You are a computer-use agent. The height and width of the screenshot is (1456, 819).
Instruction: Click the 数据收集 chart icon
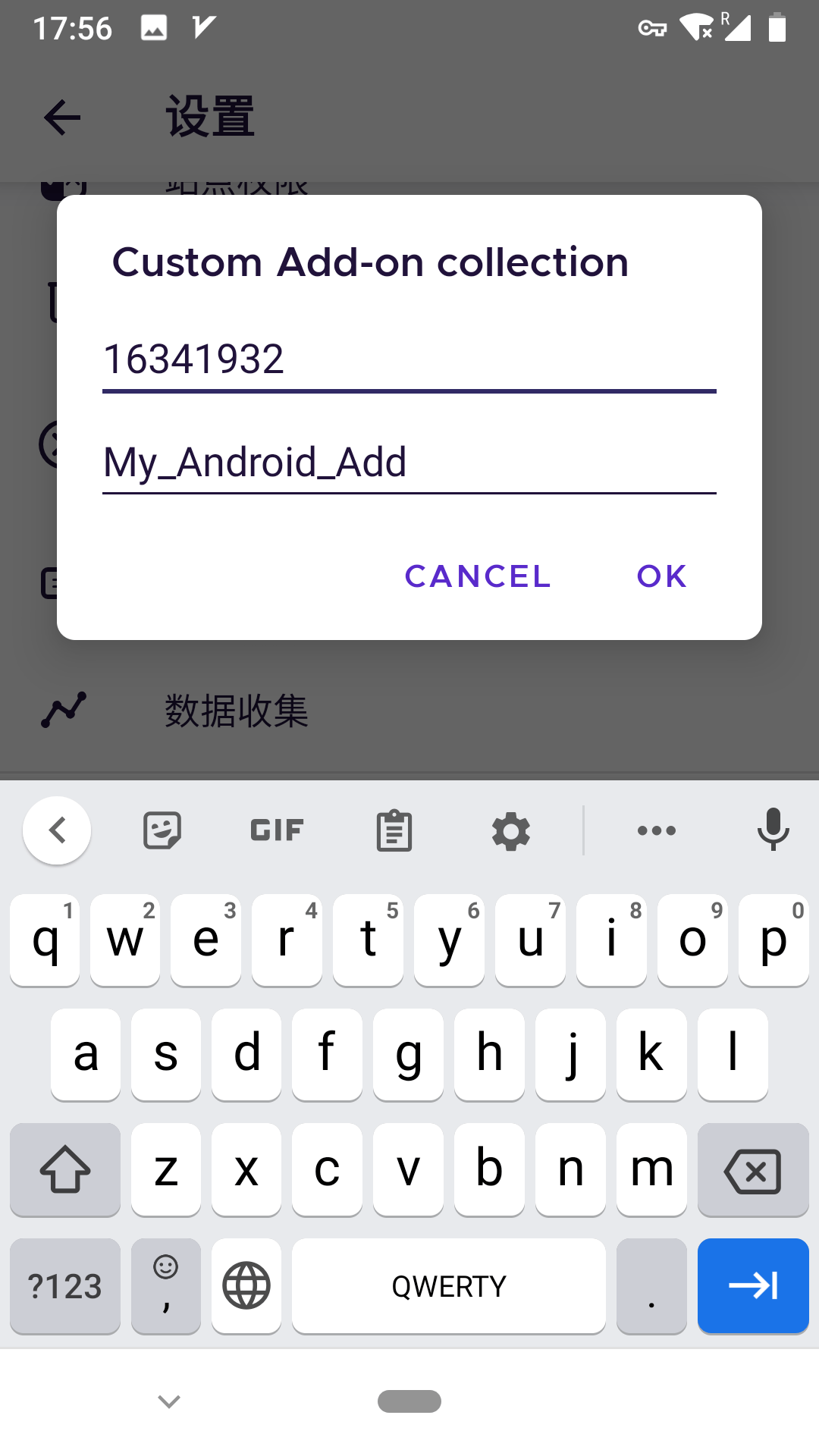click(x=64, y=710)
